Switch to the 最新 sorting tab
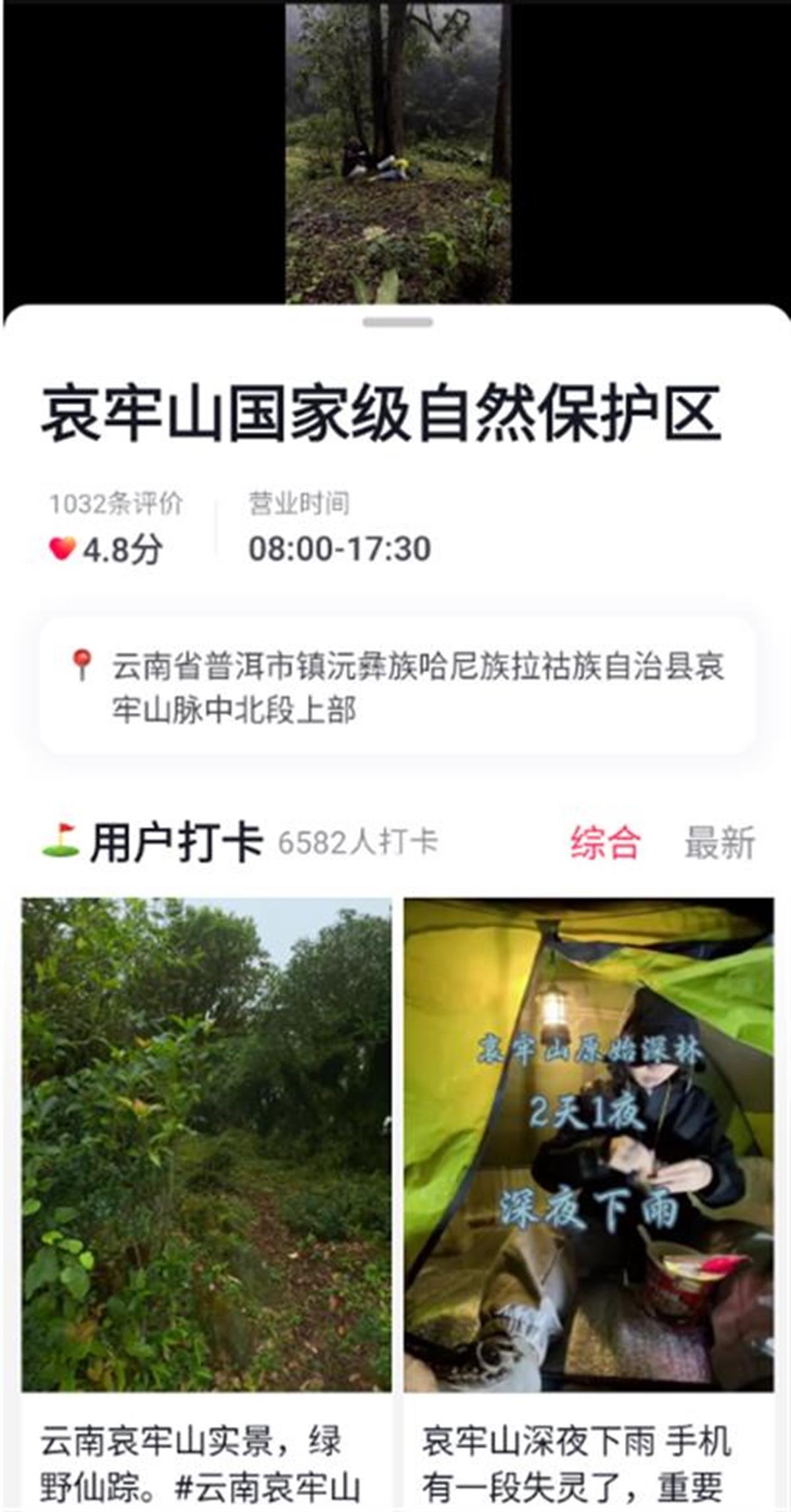The width and height of the screenshot is (791, 1512). click(719, 843)
